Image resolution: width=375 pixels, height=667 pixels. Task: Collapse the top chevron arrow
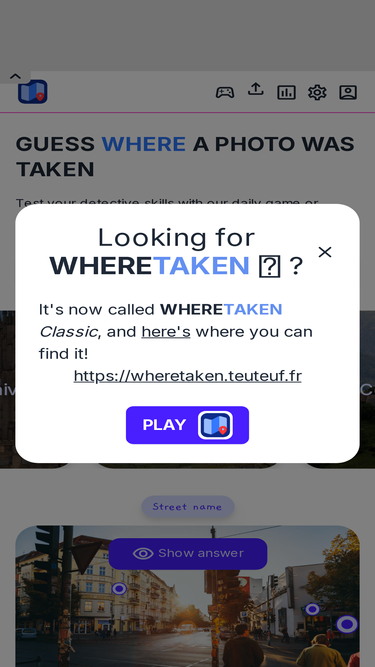[15, 77]
